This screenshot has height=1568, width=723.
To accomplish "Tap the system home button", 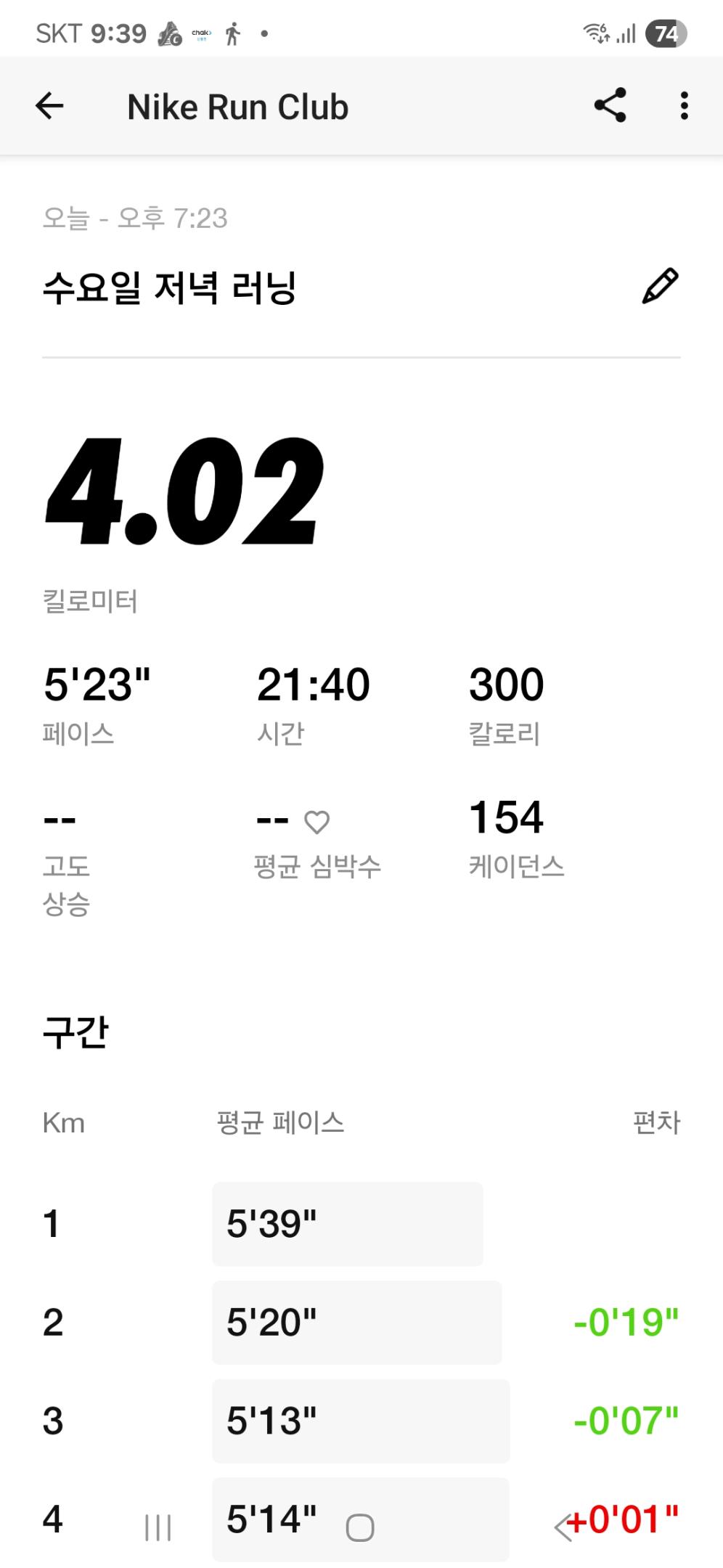I will click(360, 1527).
